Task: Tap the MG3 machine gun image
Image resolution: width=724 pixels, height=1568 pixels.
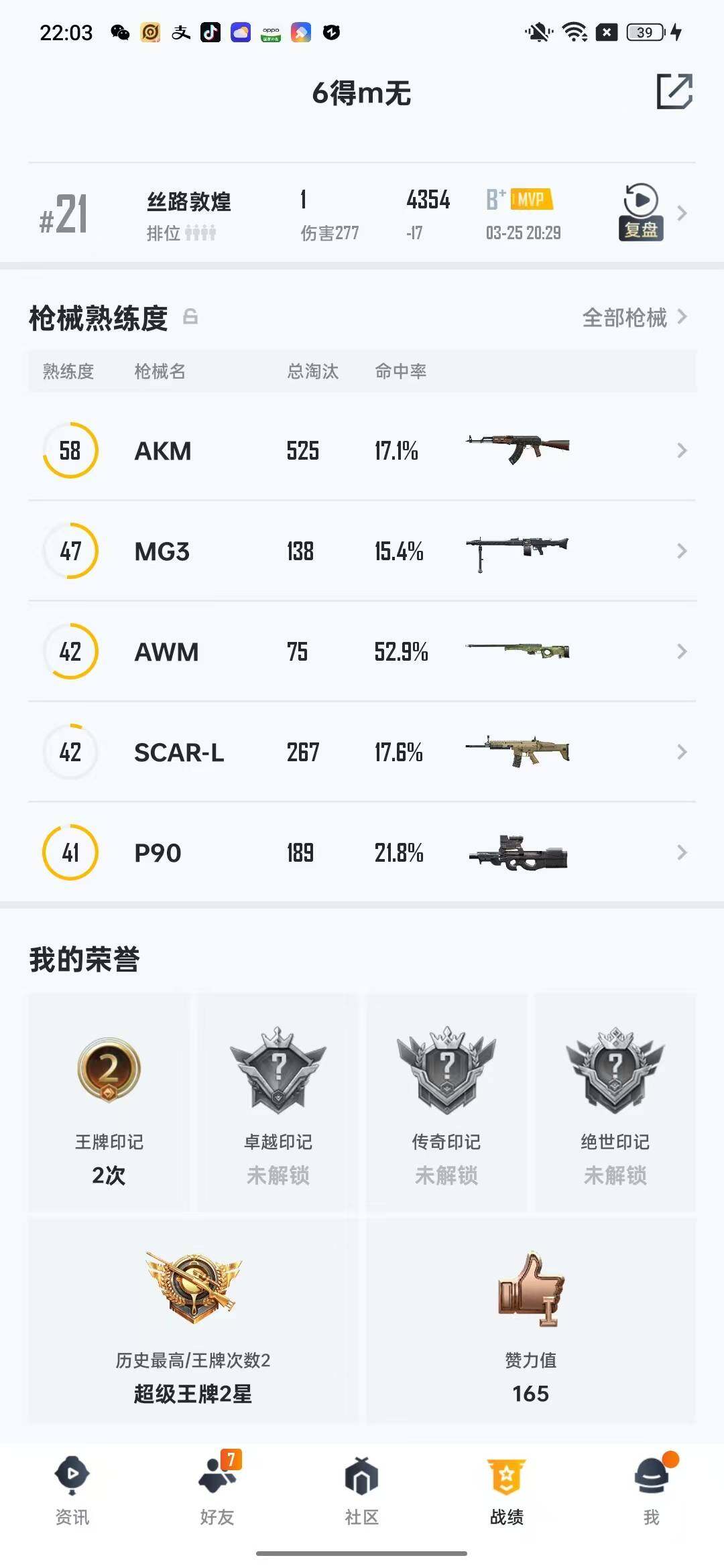Action: point(516,551)
